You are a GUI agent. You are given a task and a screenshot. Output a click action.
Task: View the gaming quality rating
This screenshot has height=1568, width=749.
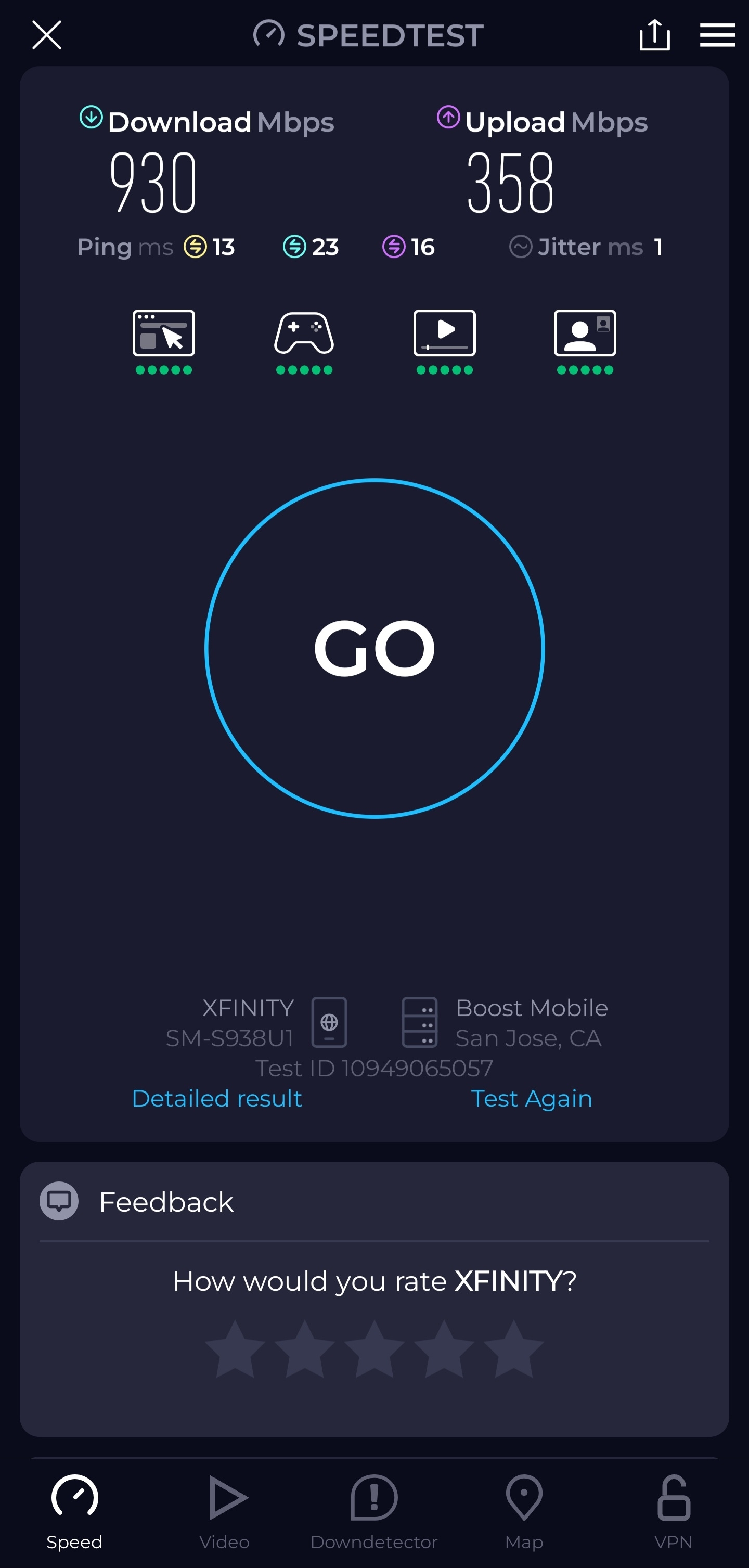(304, 342)
